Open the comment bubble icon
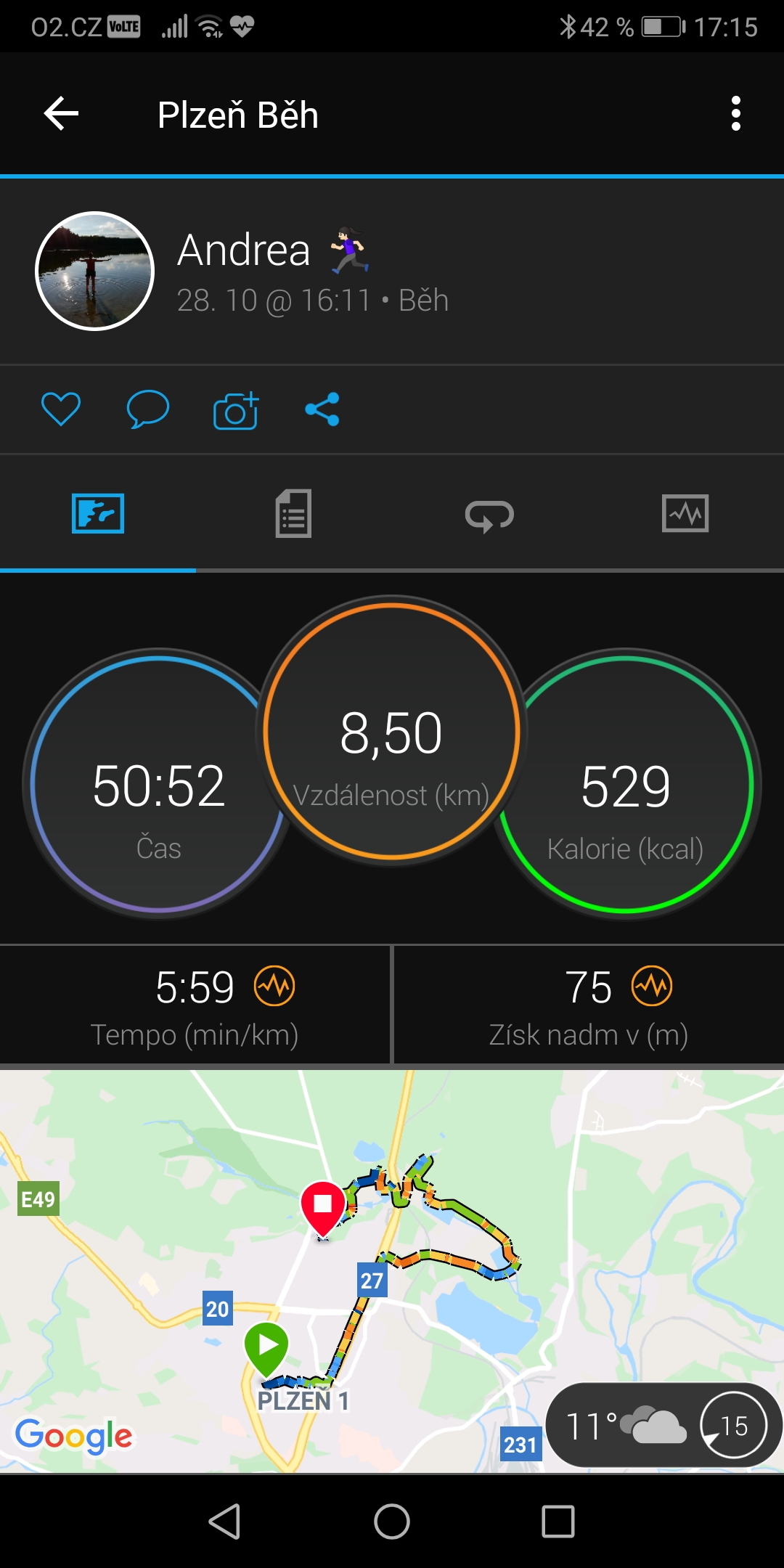This screenshot has width=784, height=1568. coord(148,409)
